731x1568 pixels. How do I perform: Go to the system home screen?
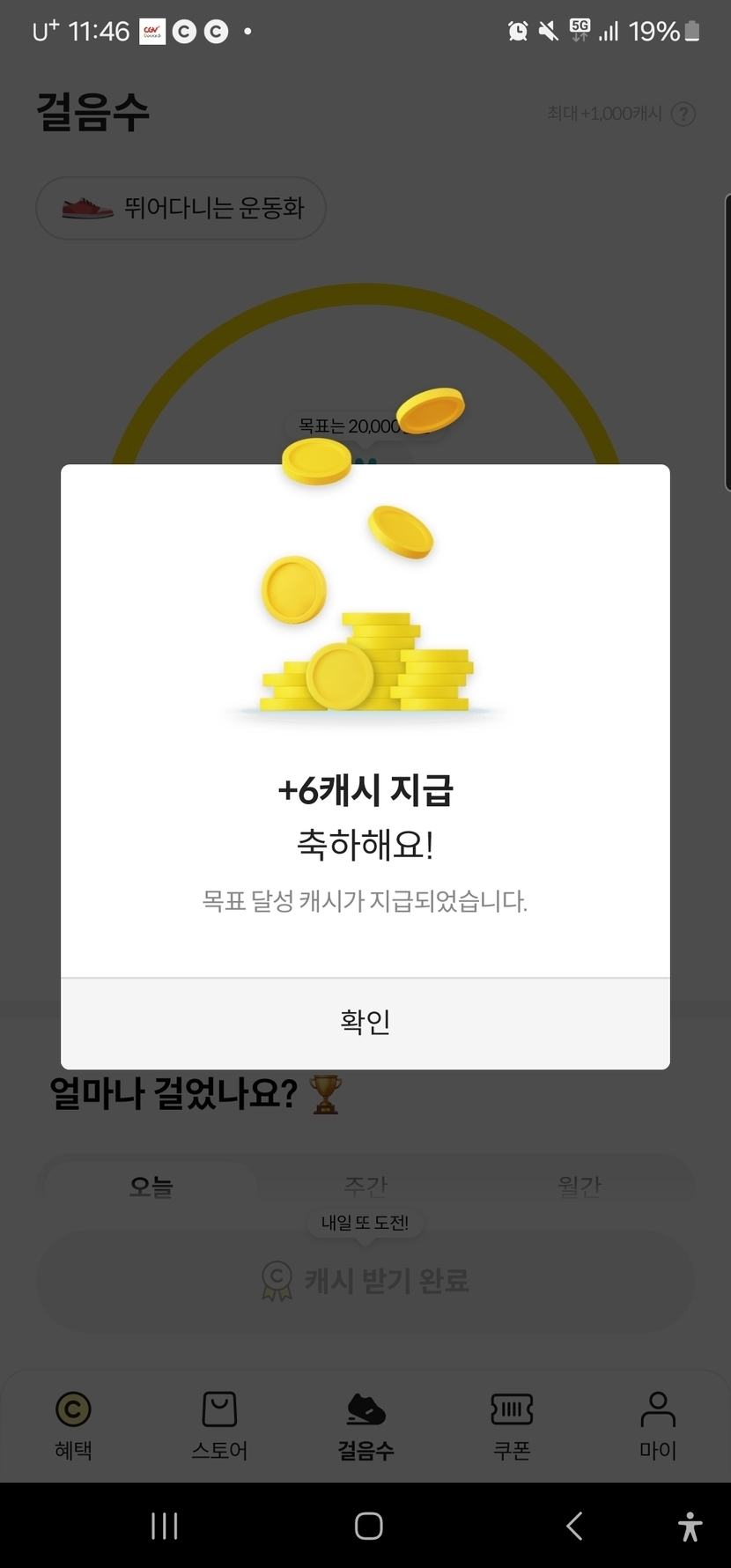(368, 1526)
